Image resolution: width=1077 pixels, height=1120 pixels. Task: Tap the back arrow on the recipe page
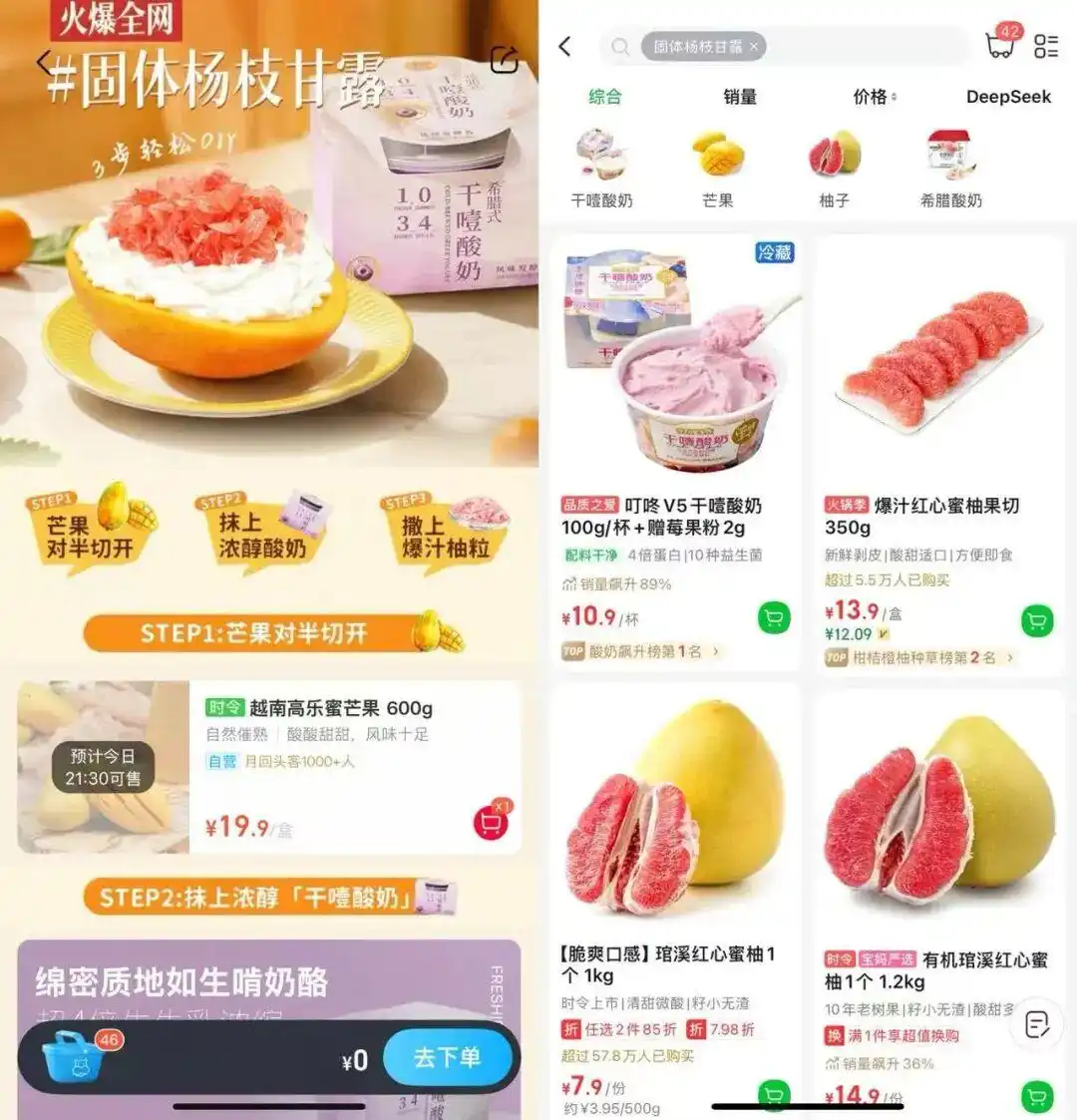tap(44, 62)
